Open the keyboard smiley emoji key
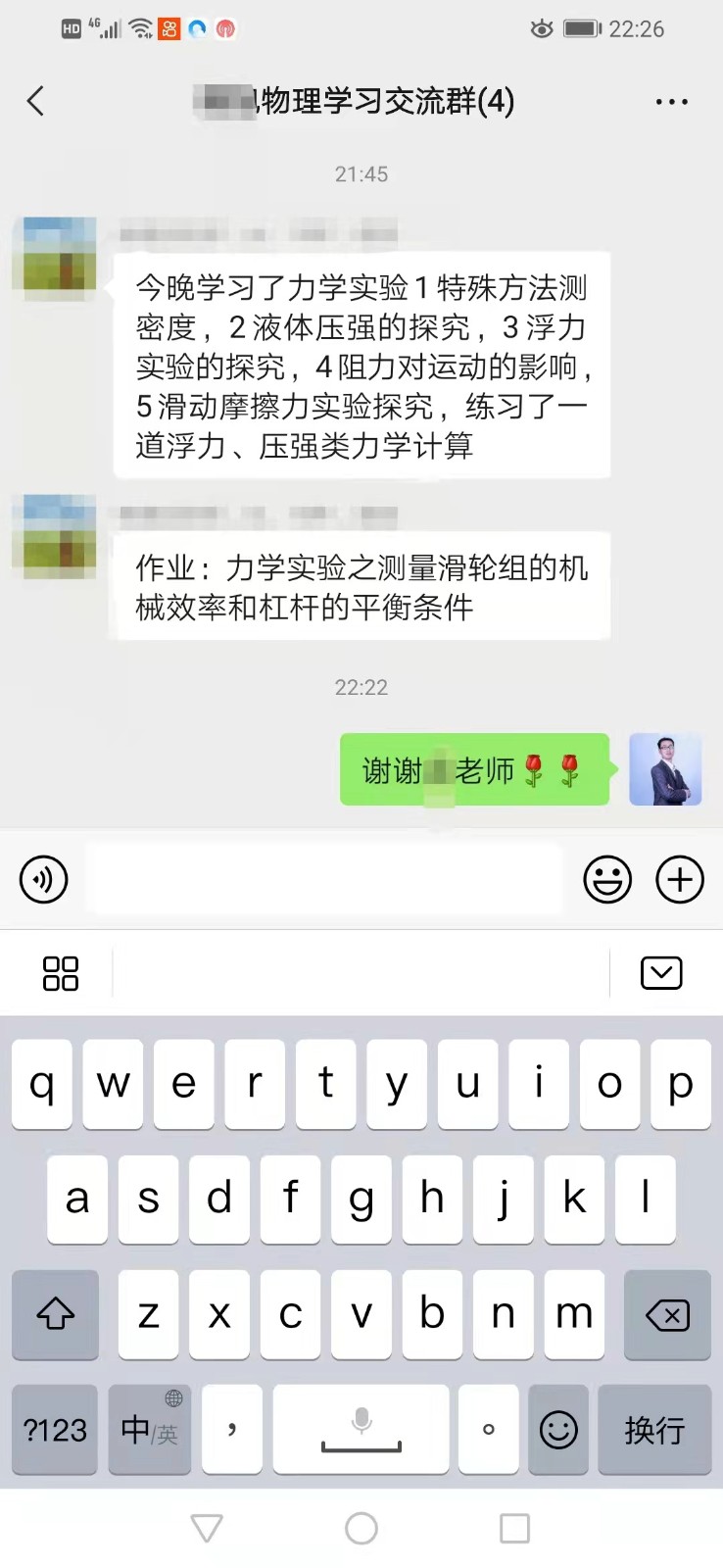 557,1430
